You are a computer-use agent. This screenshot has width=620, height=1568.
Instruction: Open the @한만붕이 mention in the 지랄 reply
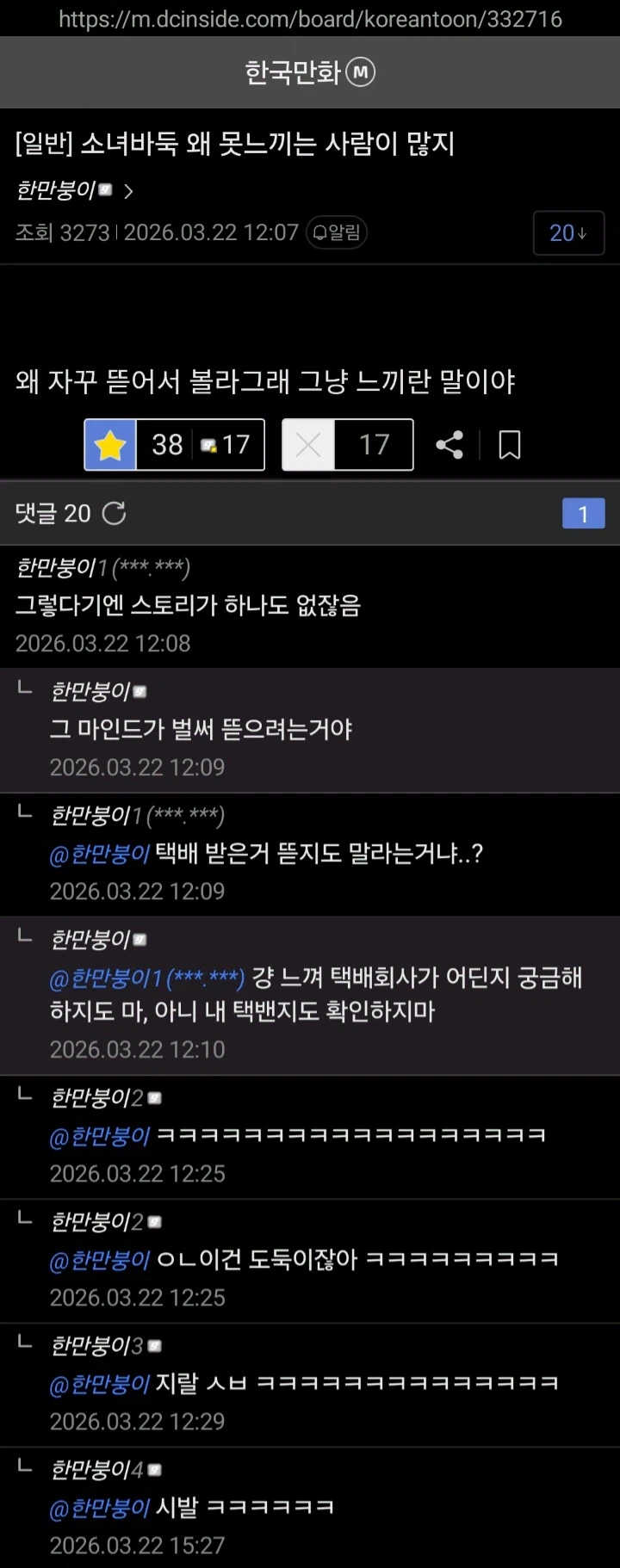point(100,1384)
